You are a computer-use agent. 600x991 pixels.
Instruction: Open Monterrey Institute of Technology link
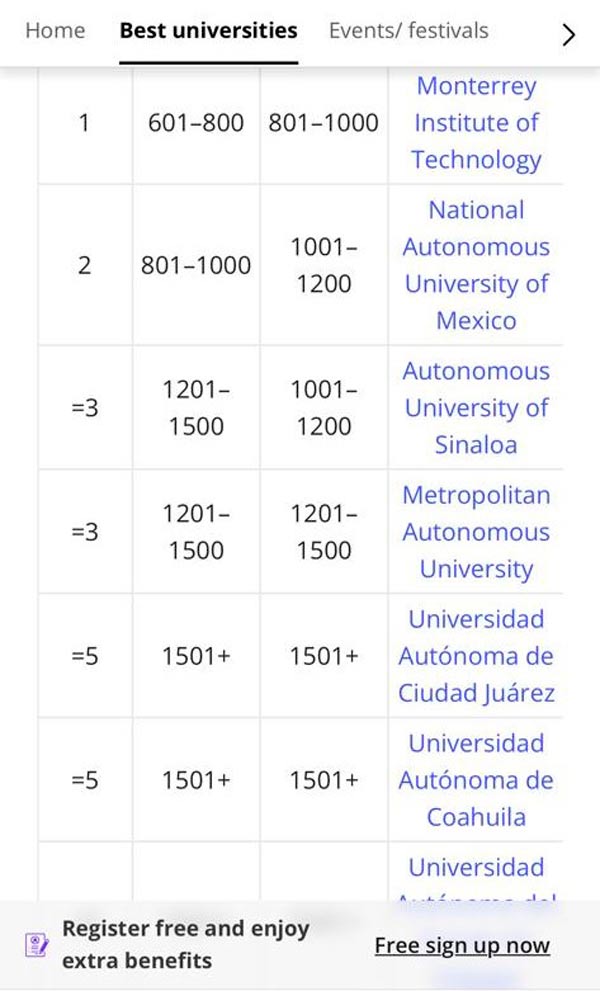476,123
